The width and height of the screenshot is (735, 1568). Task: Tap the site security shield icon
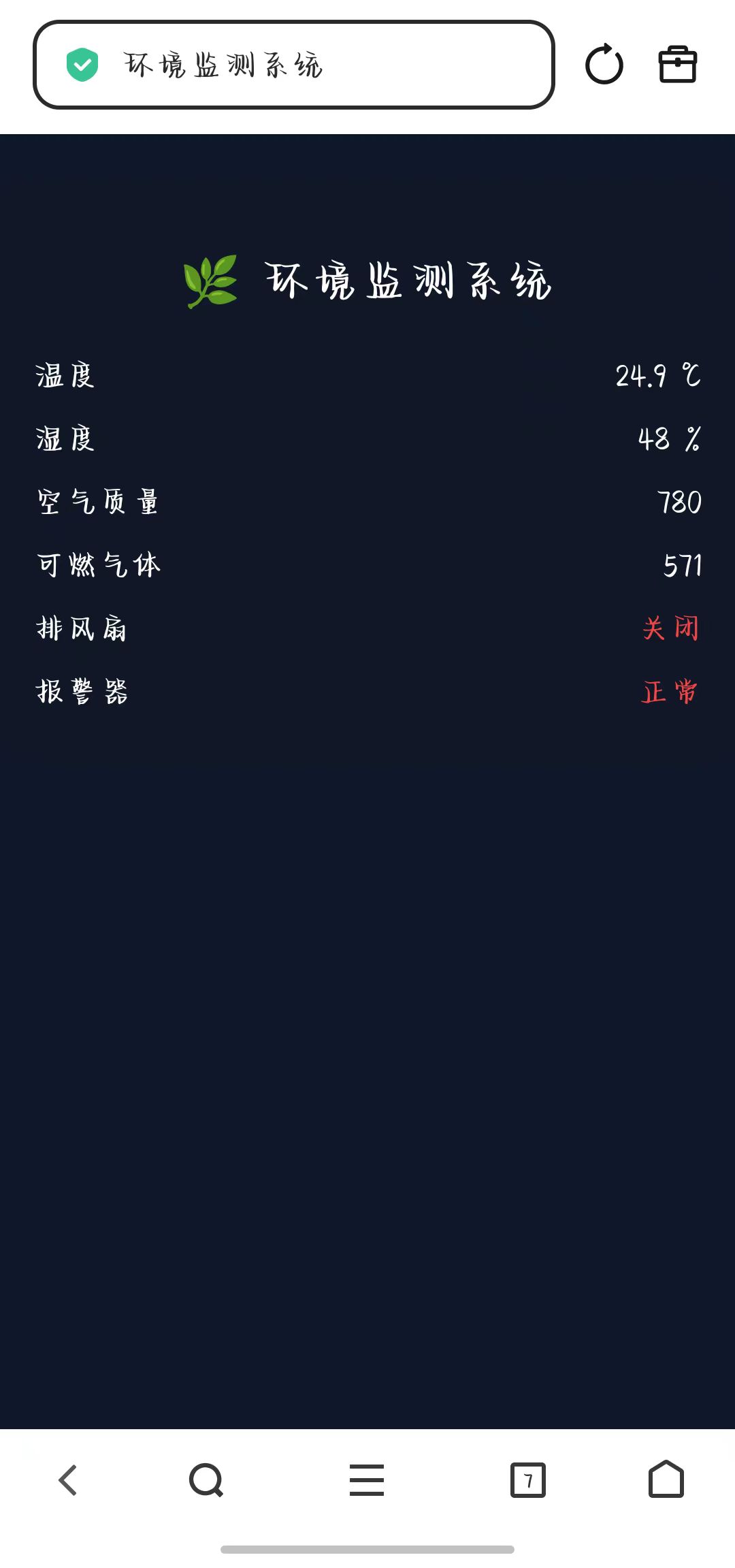tap(82, 65)
